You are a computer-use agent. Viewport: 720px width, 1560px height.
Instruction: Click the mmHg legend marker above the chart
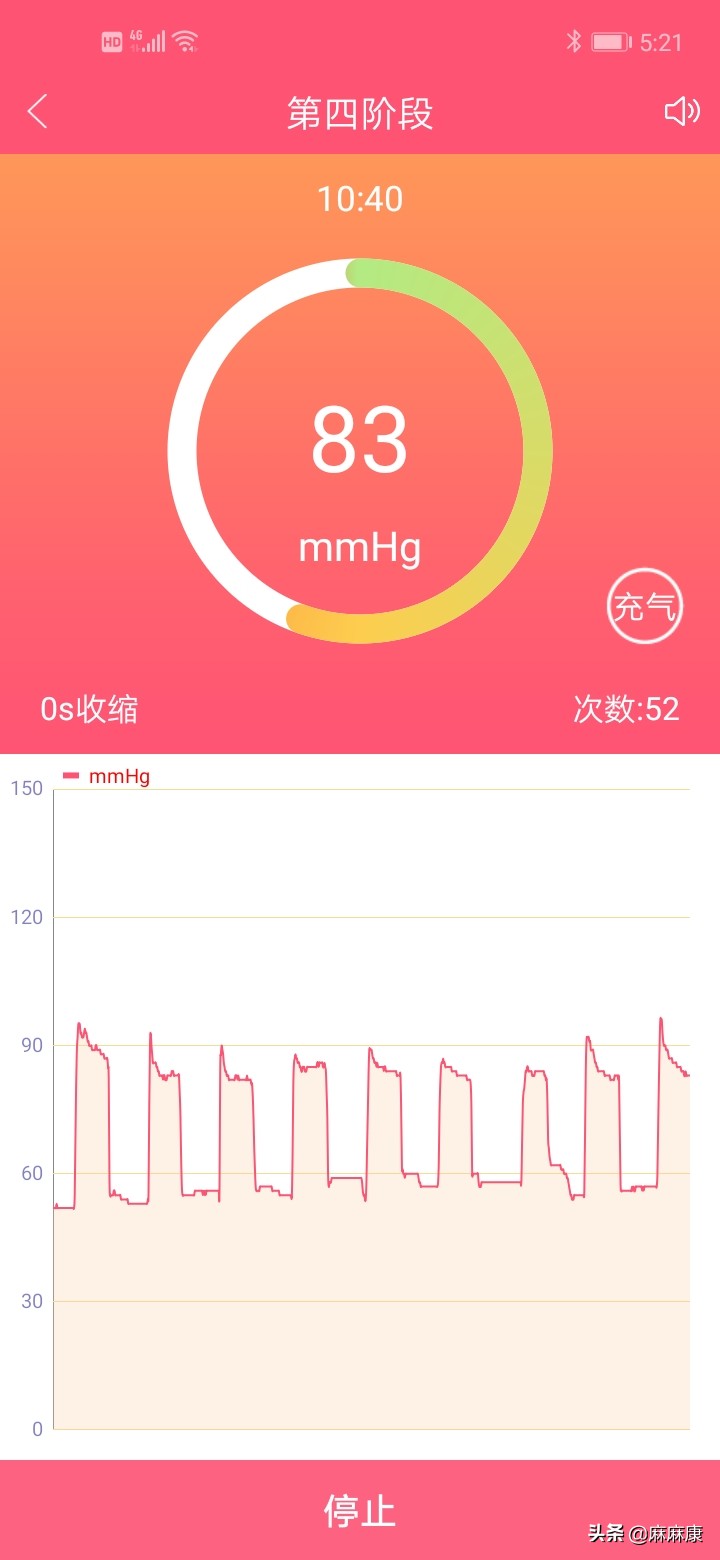pyautogui.click(x=70, y=775)
